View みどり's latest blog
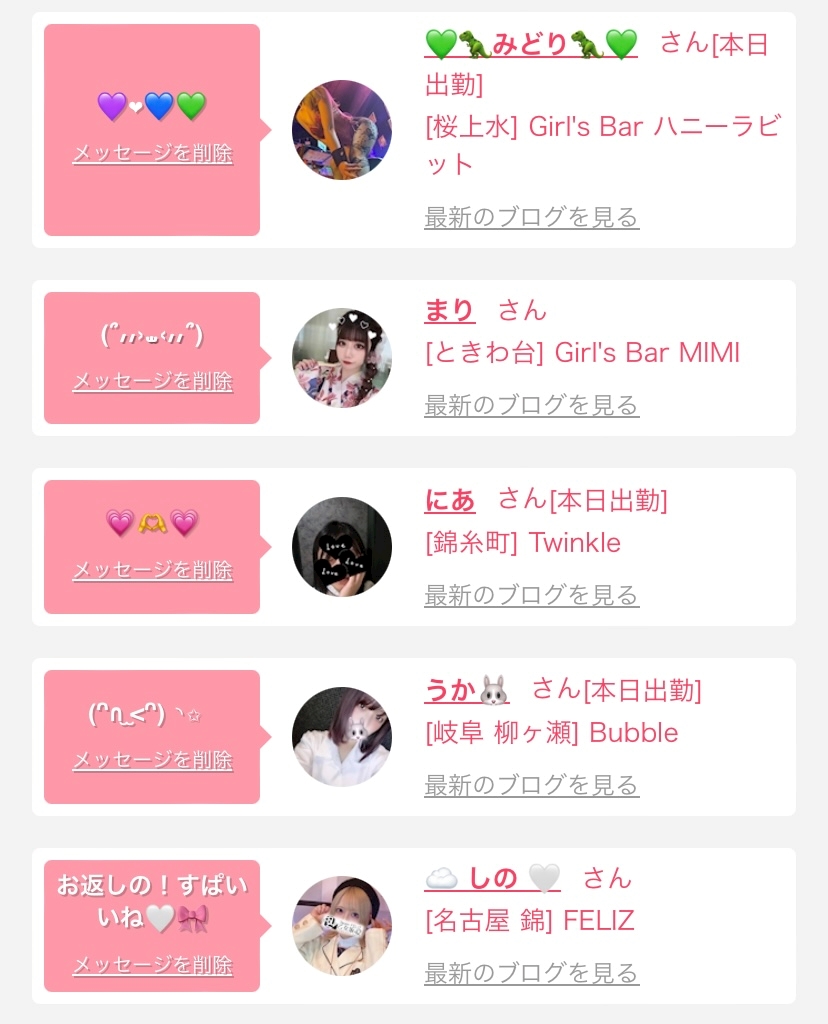 pyautogui.click(x=532, y=217)
